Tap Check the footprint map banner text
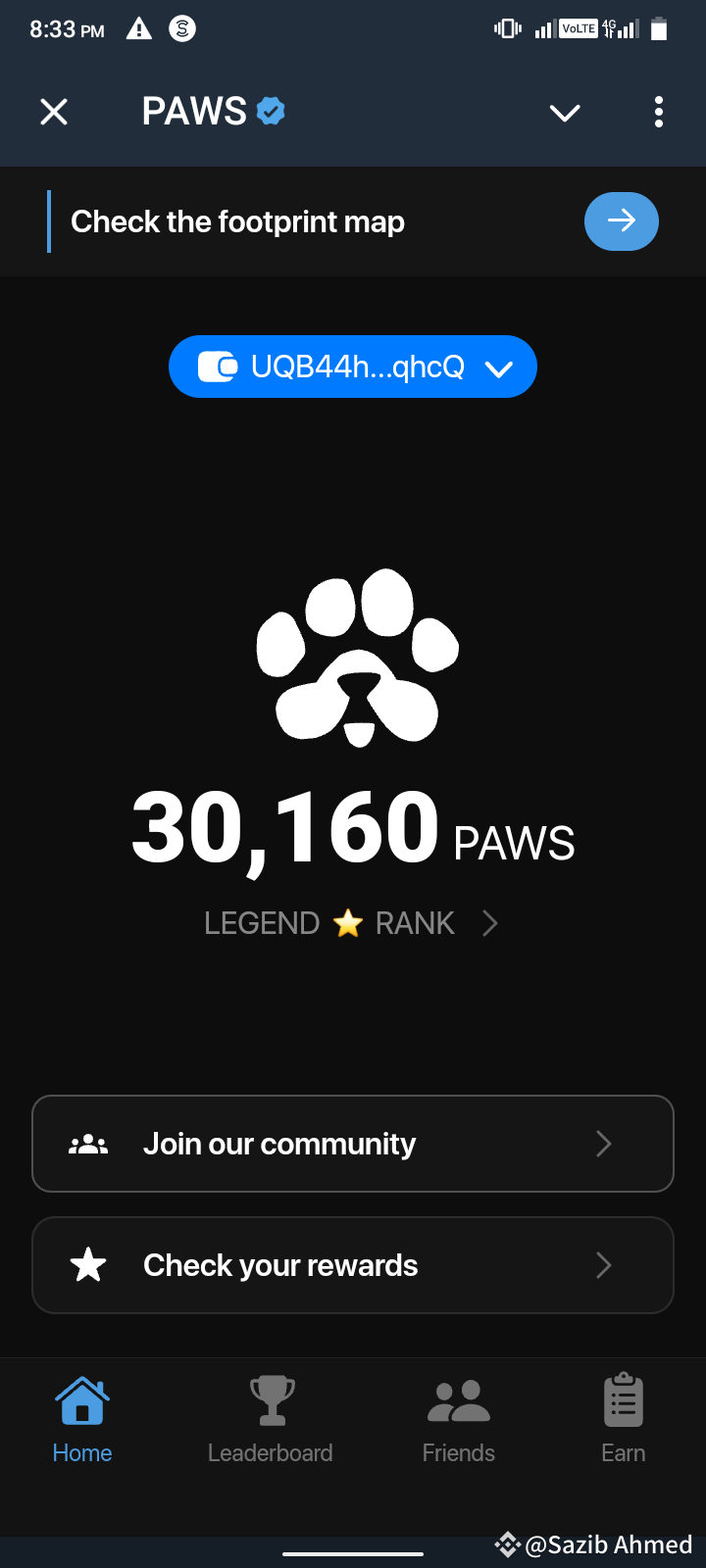This screenshot has height=1568, width=706. click(x=236, y=221)
